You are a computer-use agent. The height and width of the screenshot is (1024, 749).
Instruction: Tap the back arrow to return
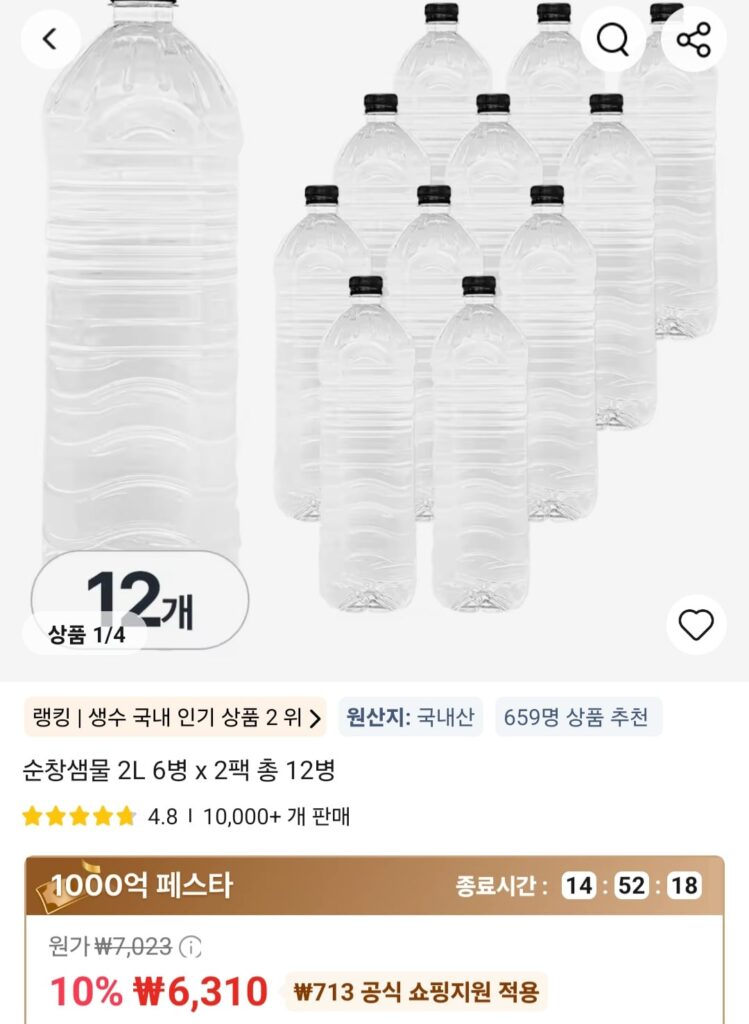[48, 38]
